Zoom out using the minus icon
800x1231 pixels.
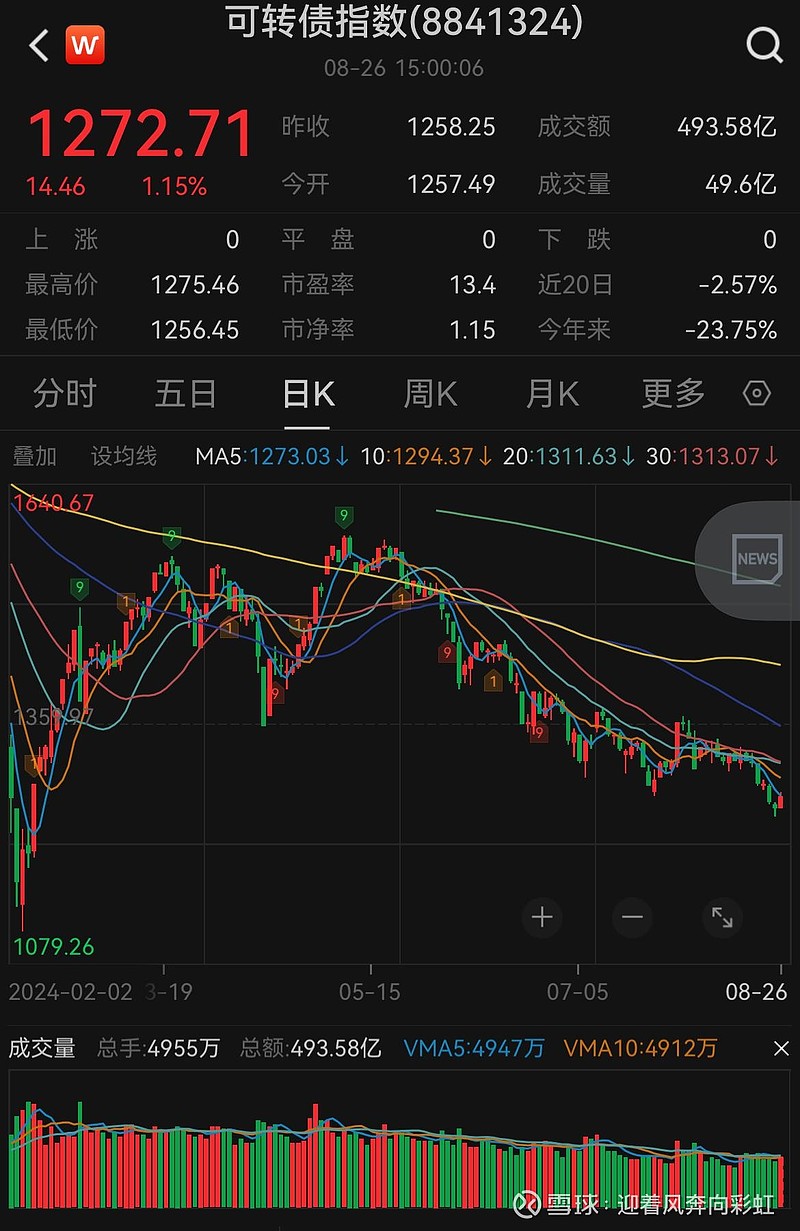pyautogui.click(x=631, y=917)
